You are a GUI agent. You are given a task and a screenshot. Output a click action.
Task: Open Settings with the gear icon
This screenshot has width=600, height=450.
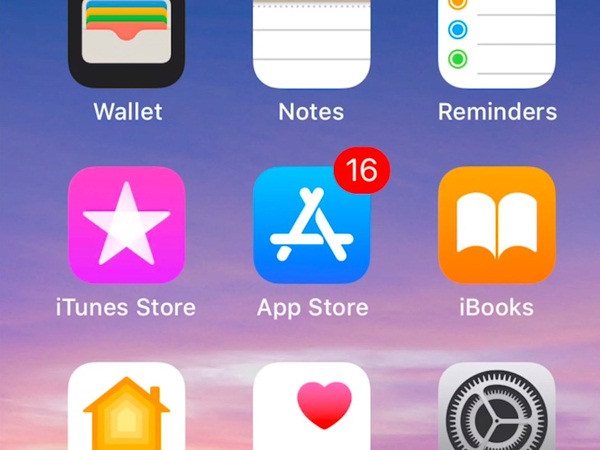pyautogui.click(x=497, y=408)
